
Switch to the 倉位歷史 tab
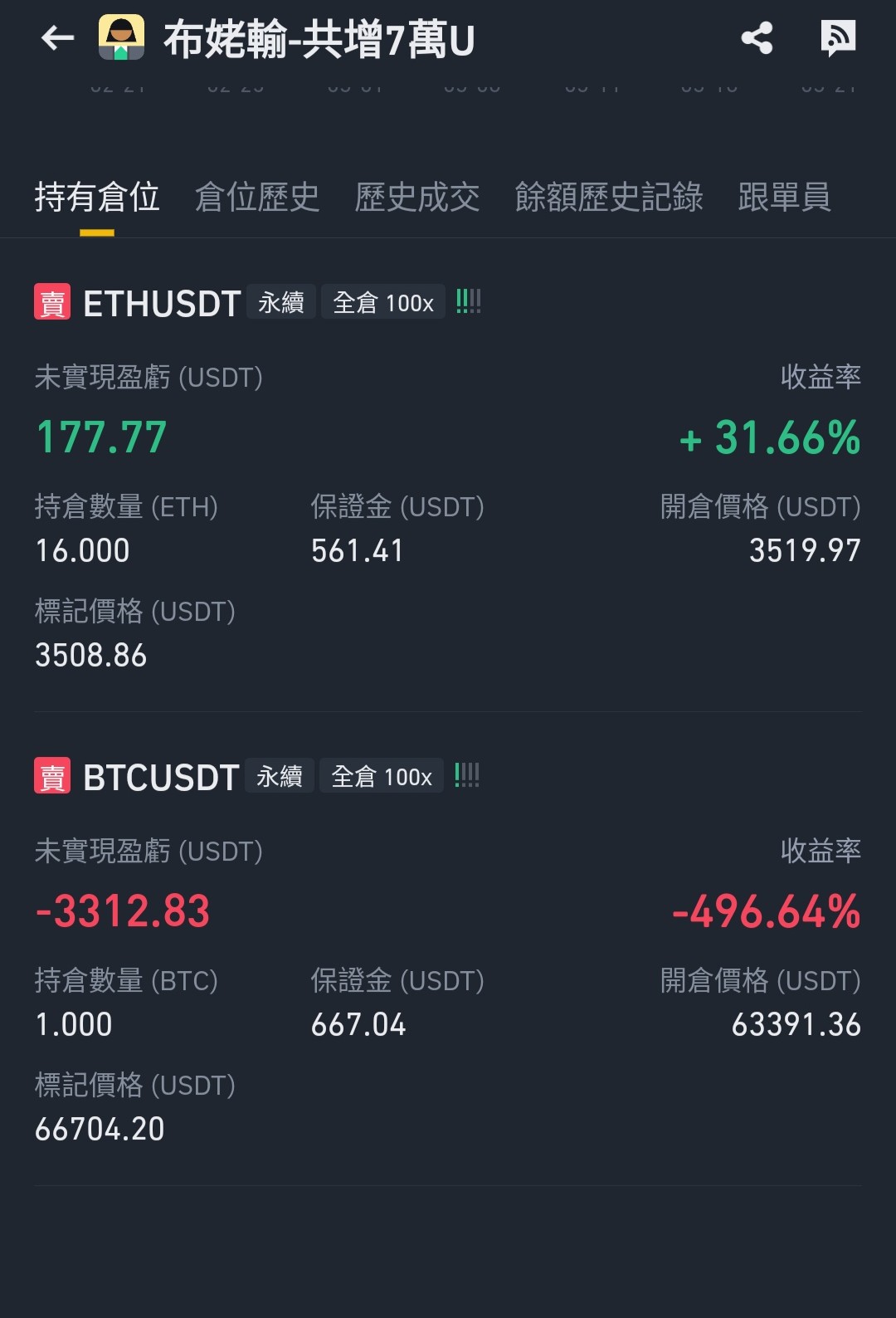tap(257, 198)
